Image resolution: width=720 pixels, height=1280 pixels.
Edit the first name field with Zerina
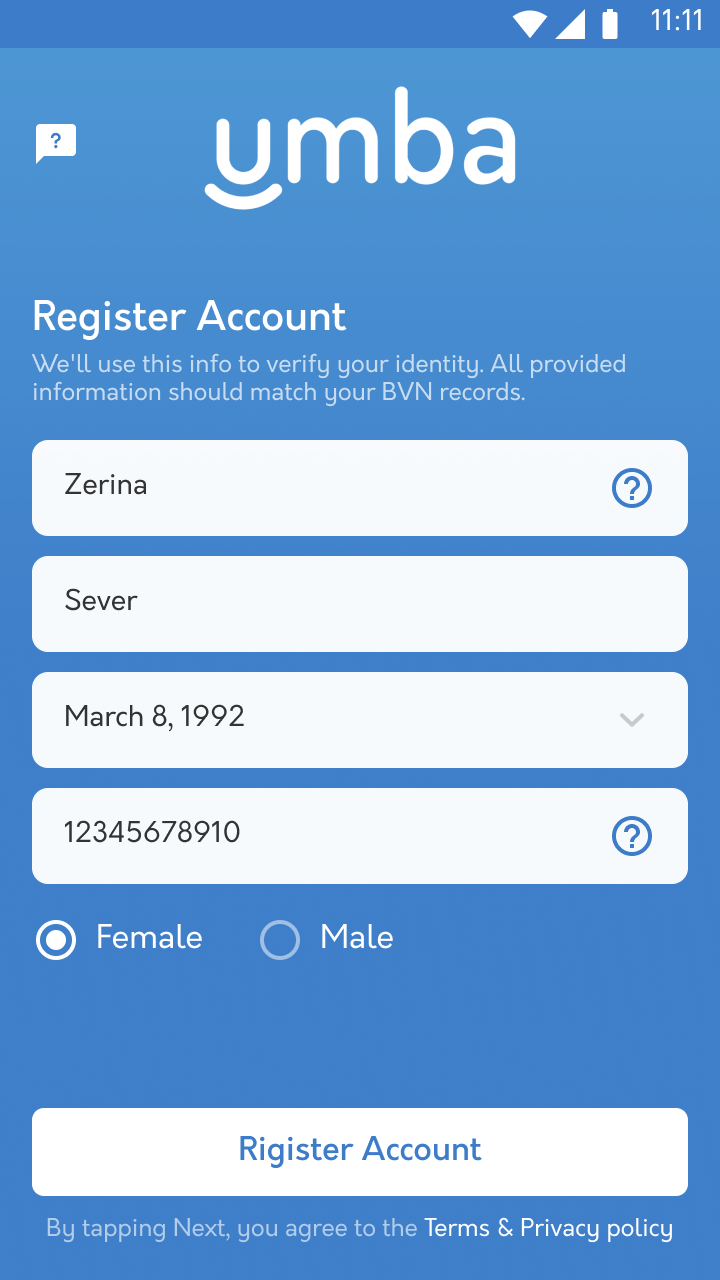pos(360,488)
